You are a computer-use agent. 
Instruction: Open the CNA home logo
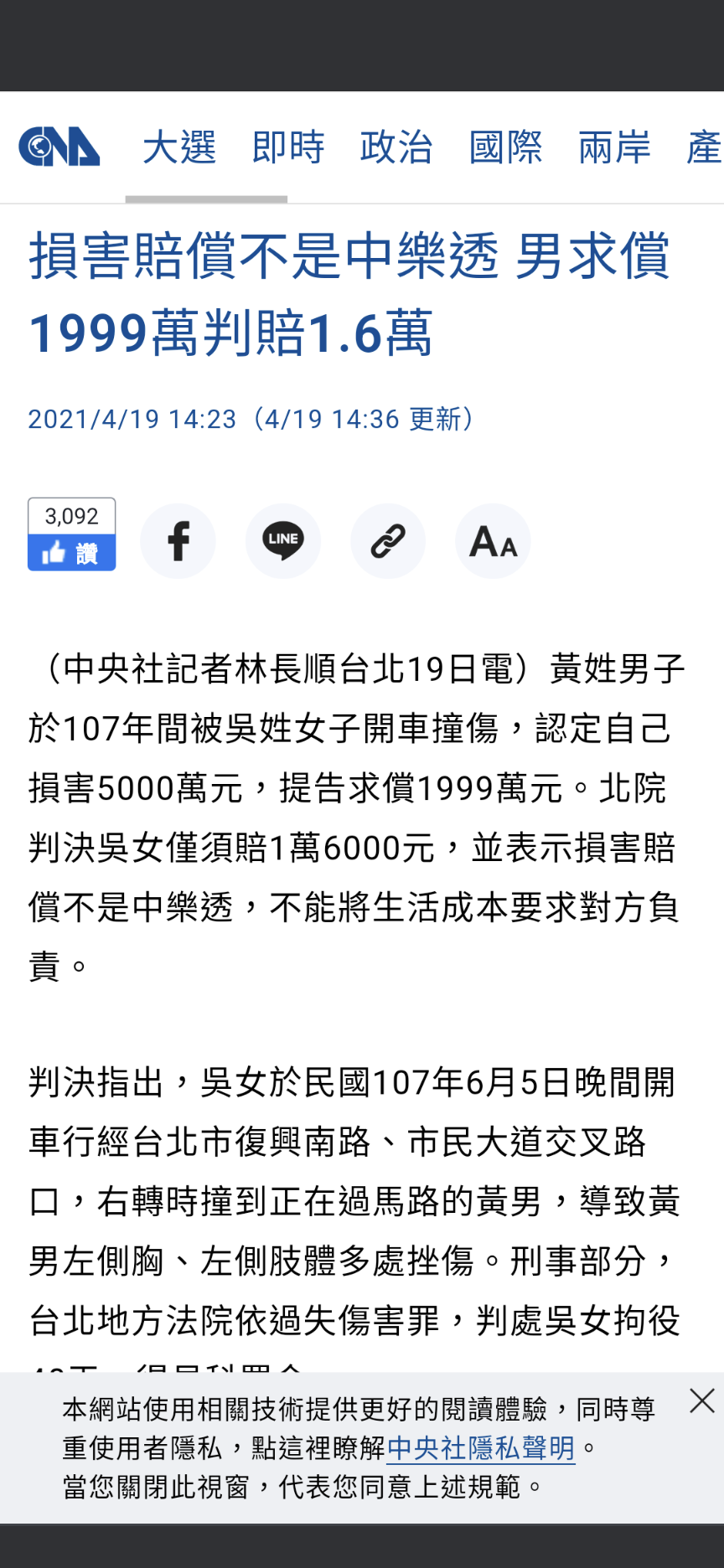tap(59, 147)
